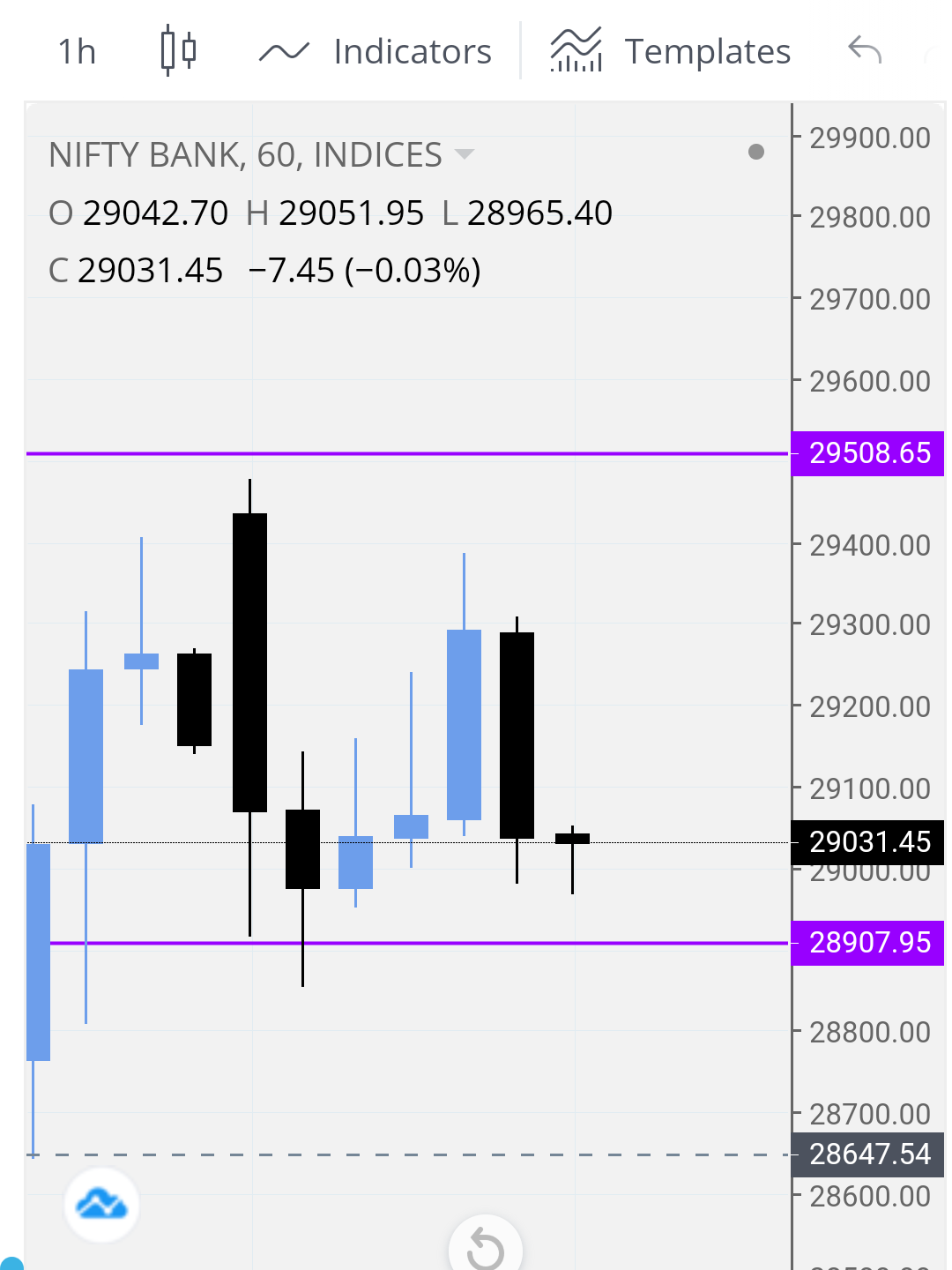Select the 28907.95 horizontal line label
Viewport: 952px width, 1270px height.
click(x=868, y=943)
